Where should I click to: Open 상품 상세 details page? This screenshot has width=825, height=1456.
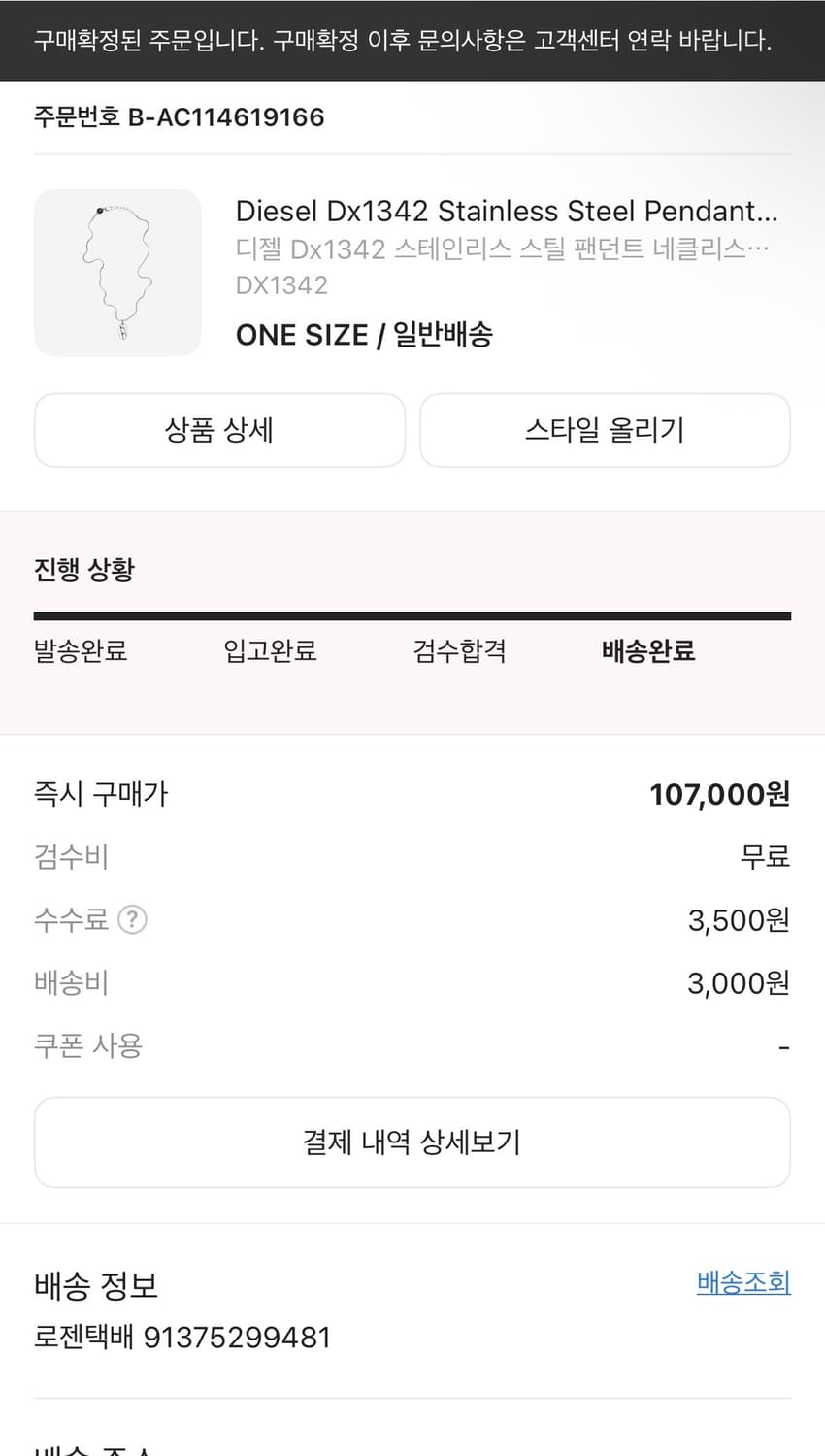point(219,430)
